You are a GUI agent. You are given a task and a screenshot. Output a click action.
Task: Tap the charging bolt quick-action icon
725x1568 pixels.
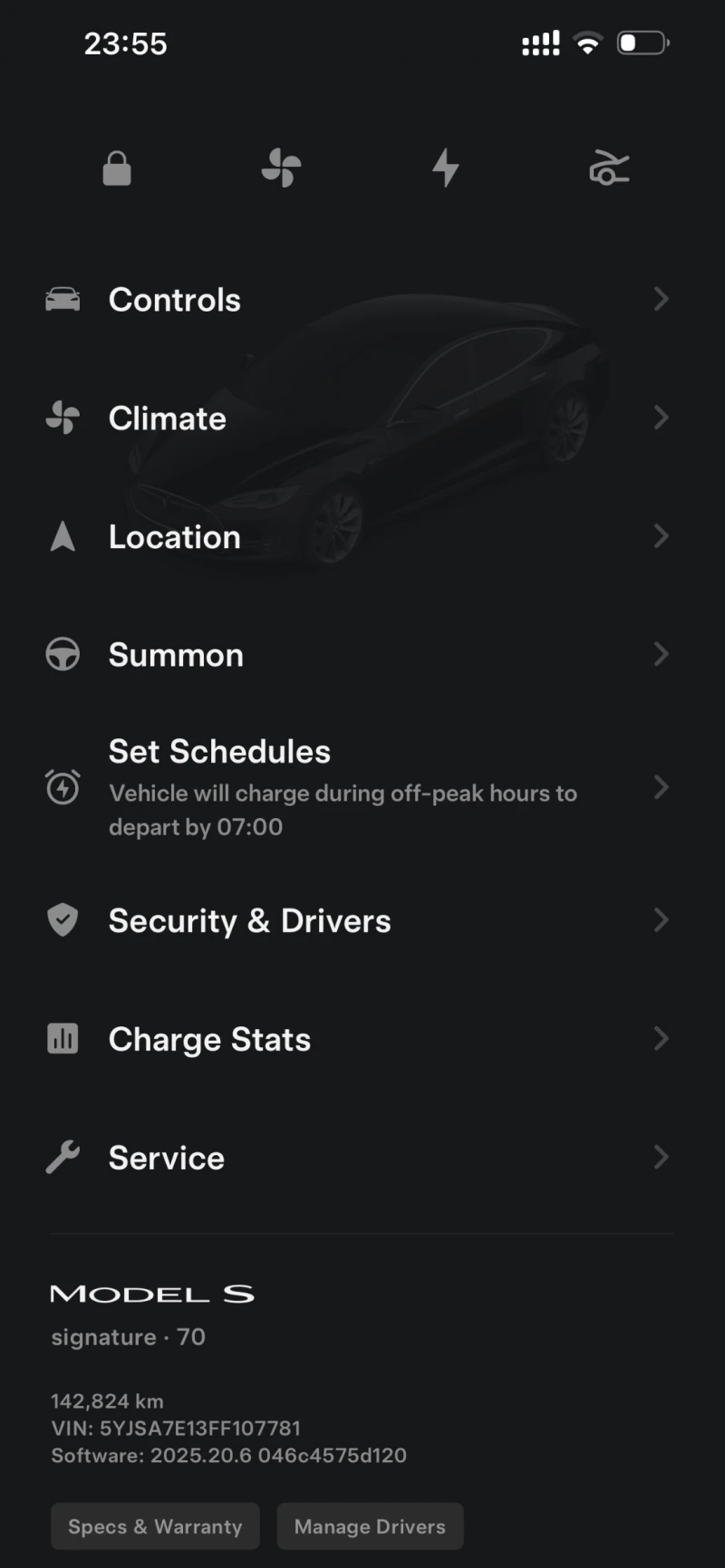tap(445, 168)
